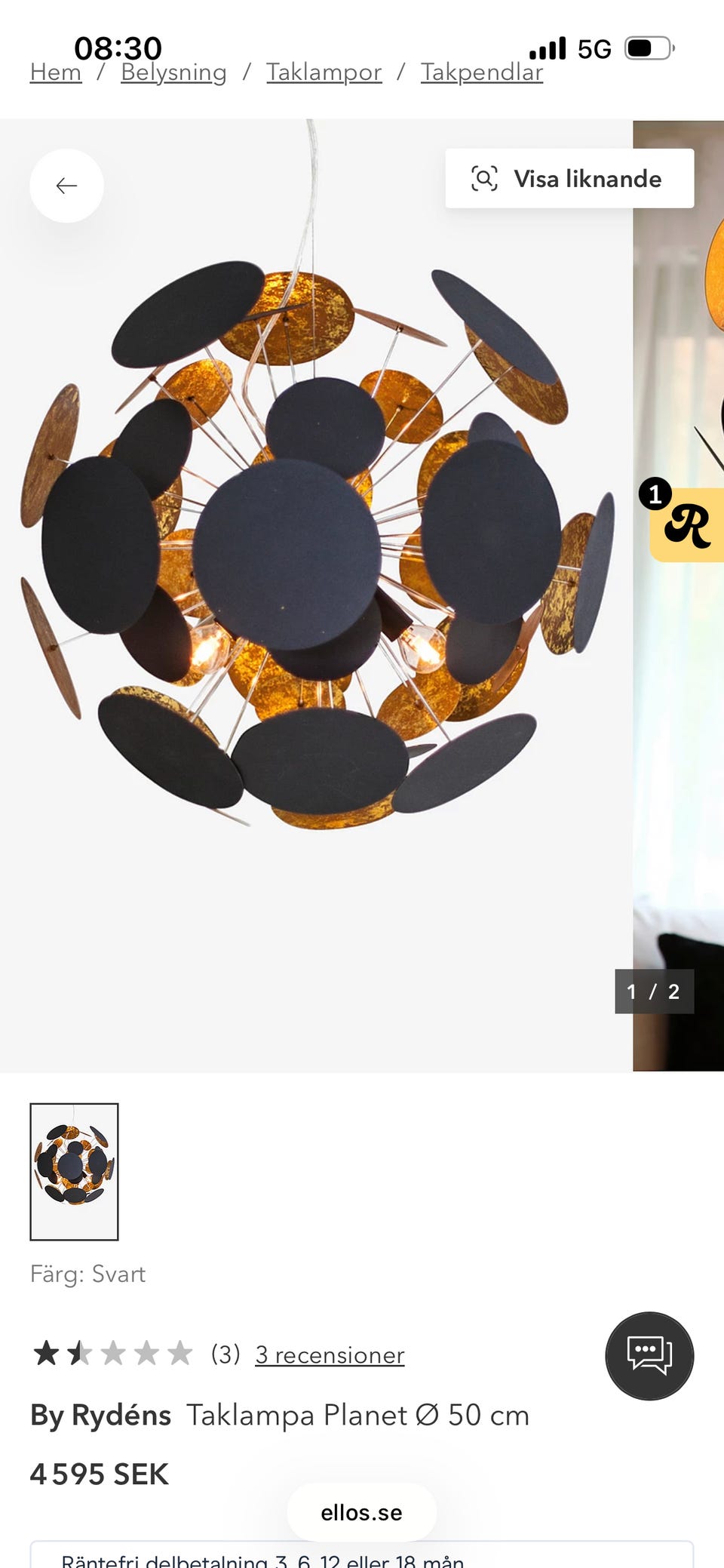Screen dimensions: 724x1568
Task: Open the Hem breadcrumb link
Action: (x=56, y=72)
